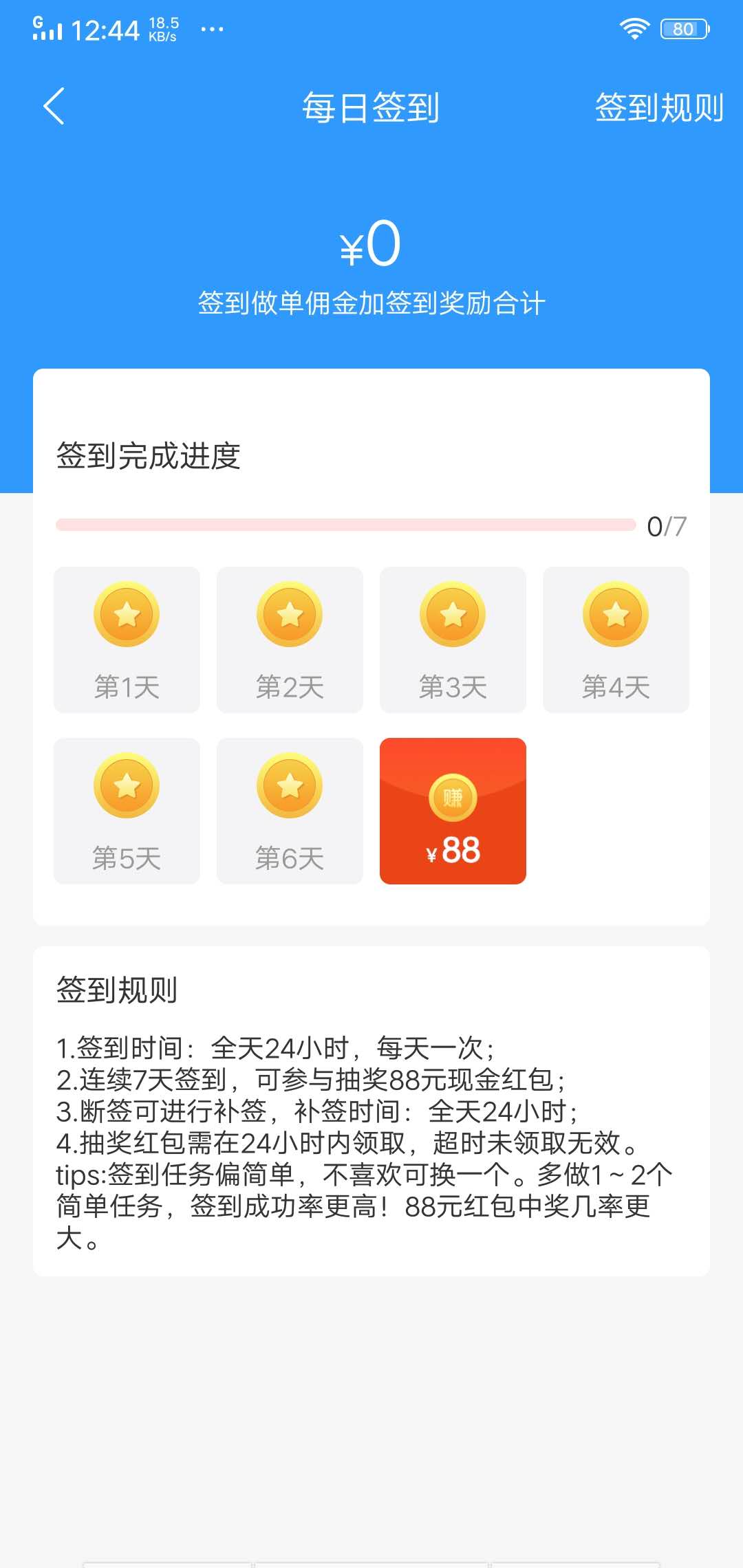Tap the cellular signal bars icon
Screen dimensions: 743x1568
point(46,31)
